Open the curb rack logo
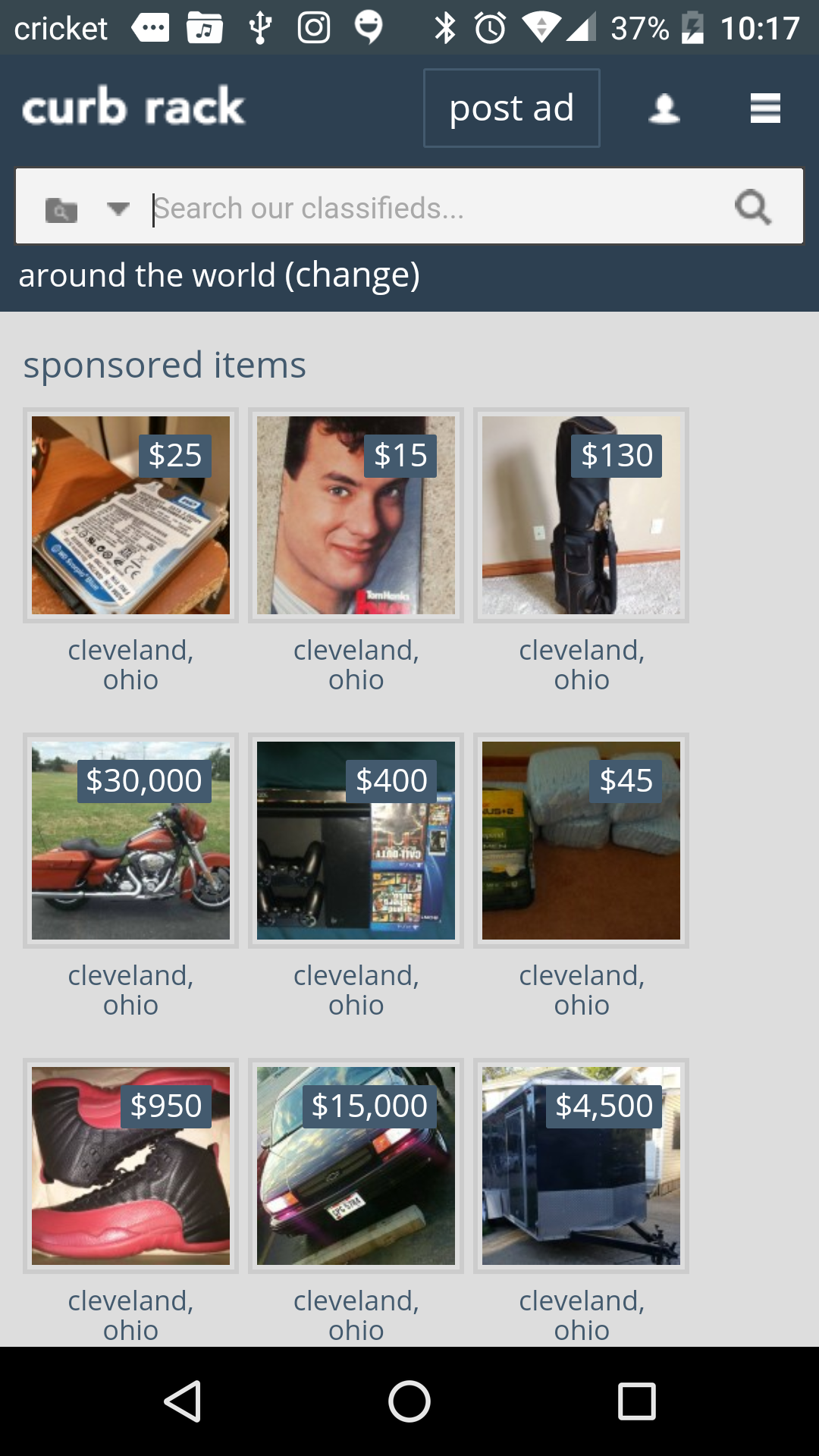Screen dimensions: 819x1456 point(133,106)
